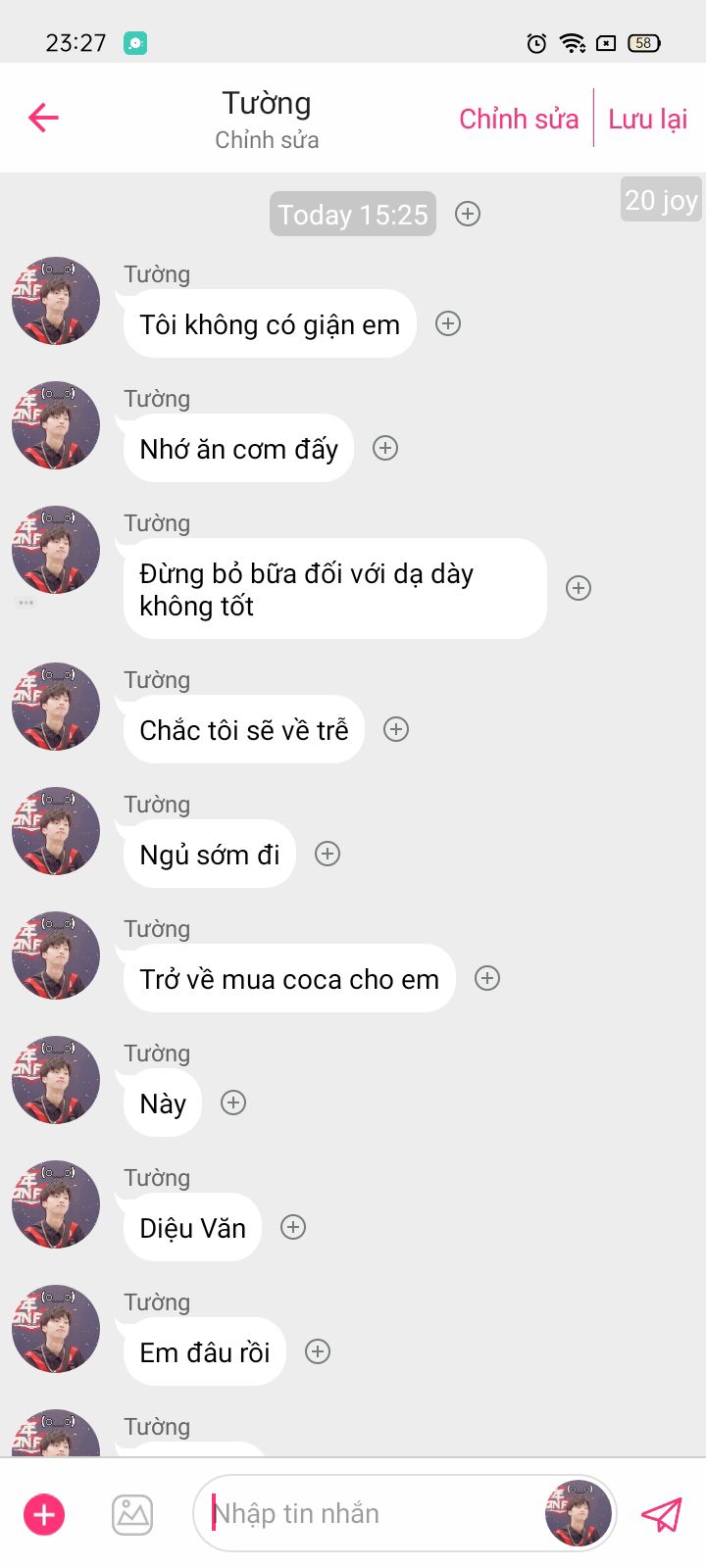Tap plus beside "Ngủ sớm đi"
Screen dimensions: 706x1568
(328, 854)
